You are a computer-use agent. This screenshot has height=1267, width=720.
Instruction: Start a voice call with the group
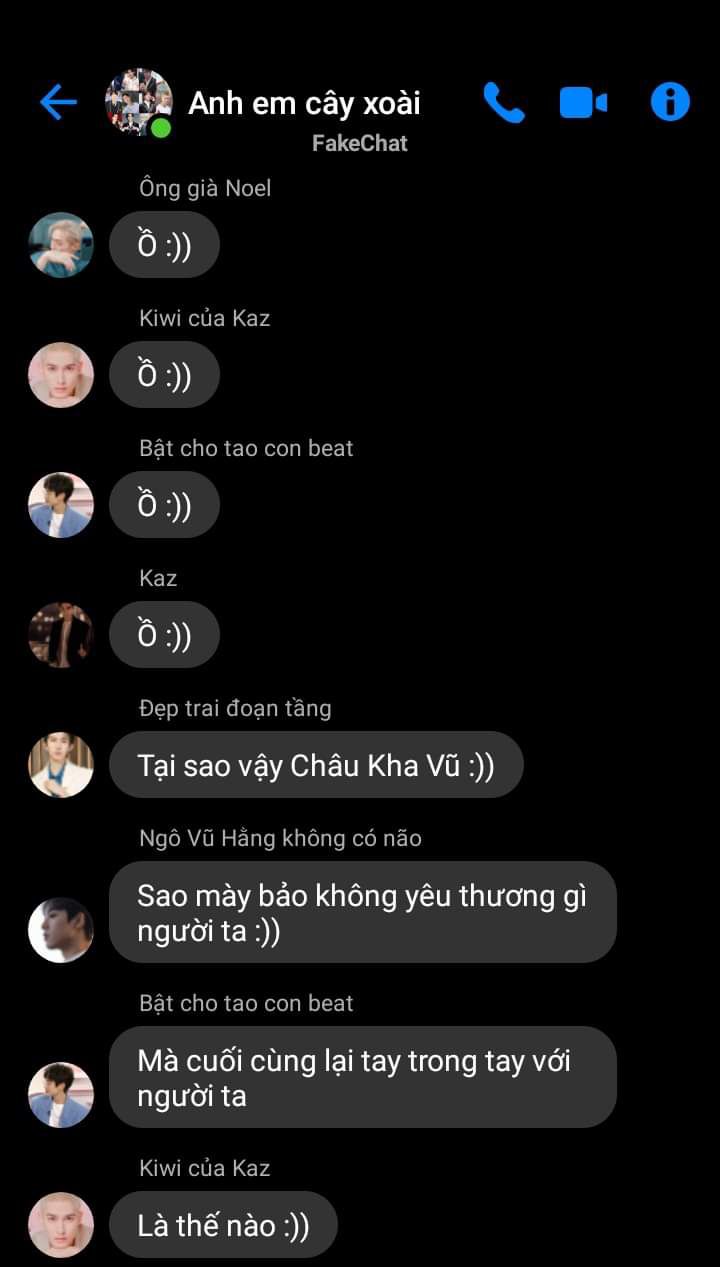[503, 102]
